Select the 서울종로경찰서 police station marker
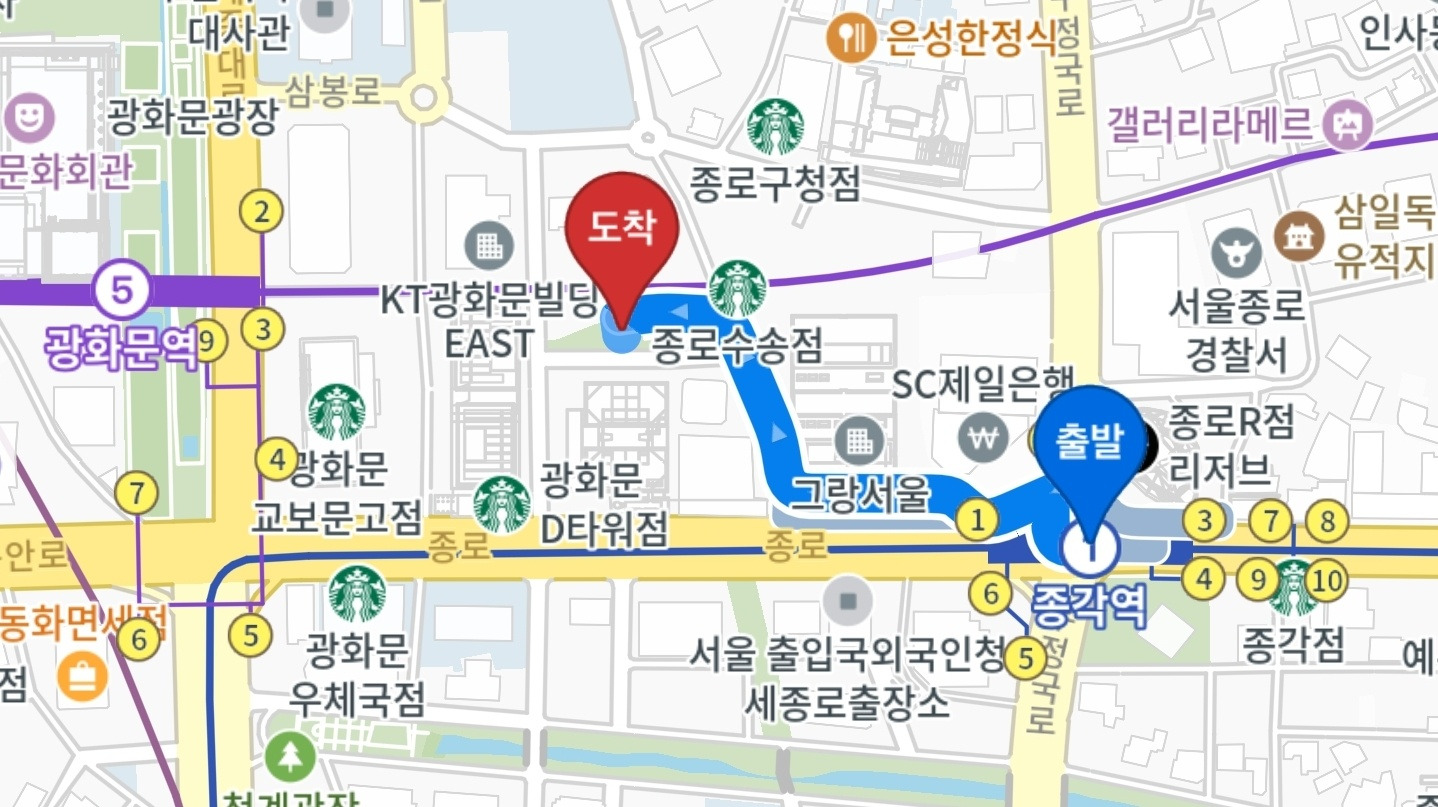 click(1237, 253)
